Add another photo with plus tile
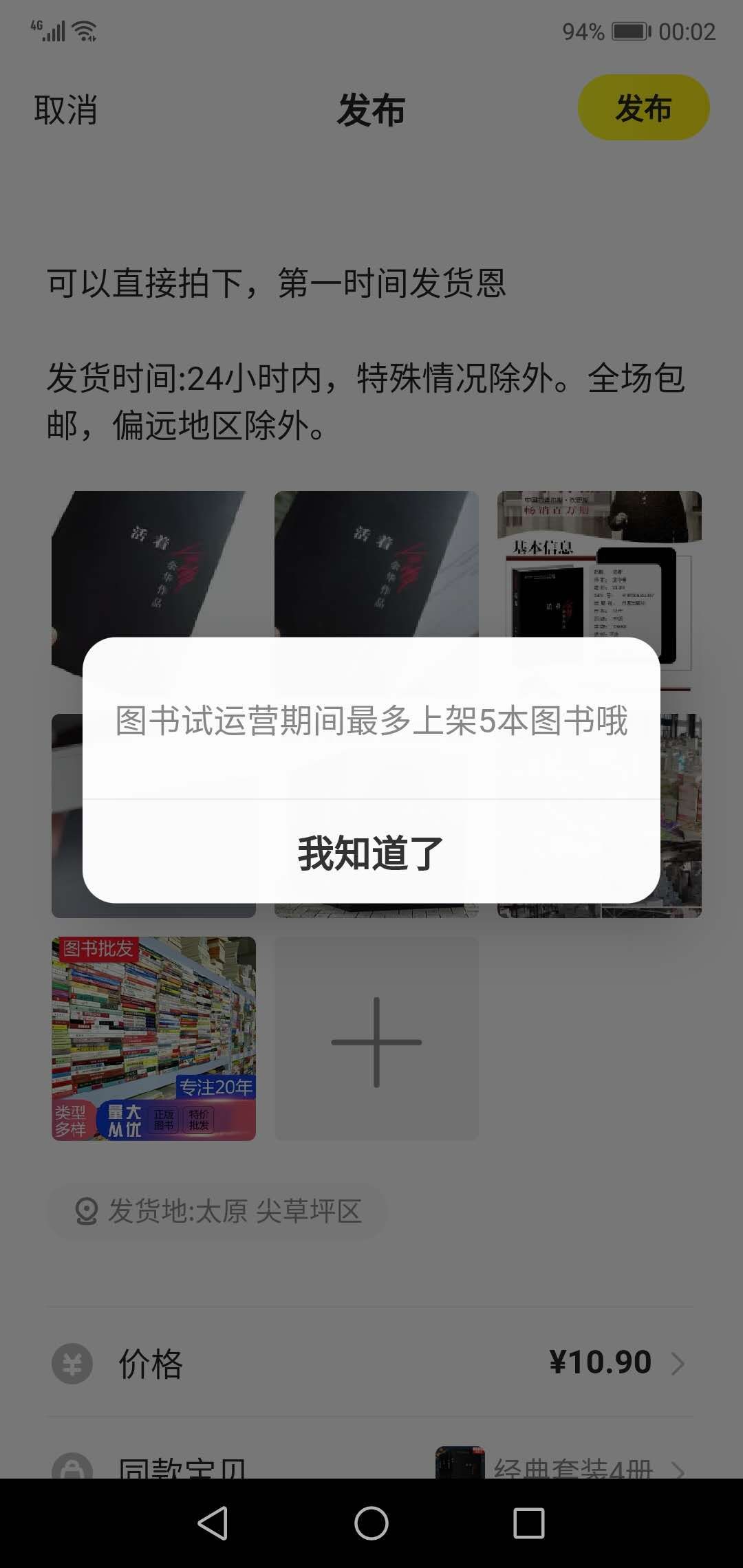The height and width of the screenshot is (1568, 743). [376, 1039]
